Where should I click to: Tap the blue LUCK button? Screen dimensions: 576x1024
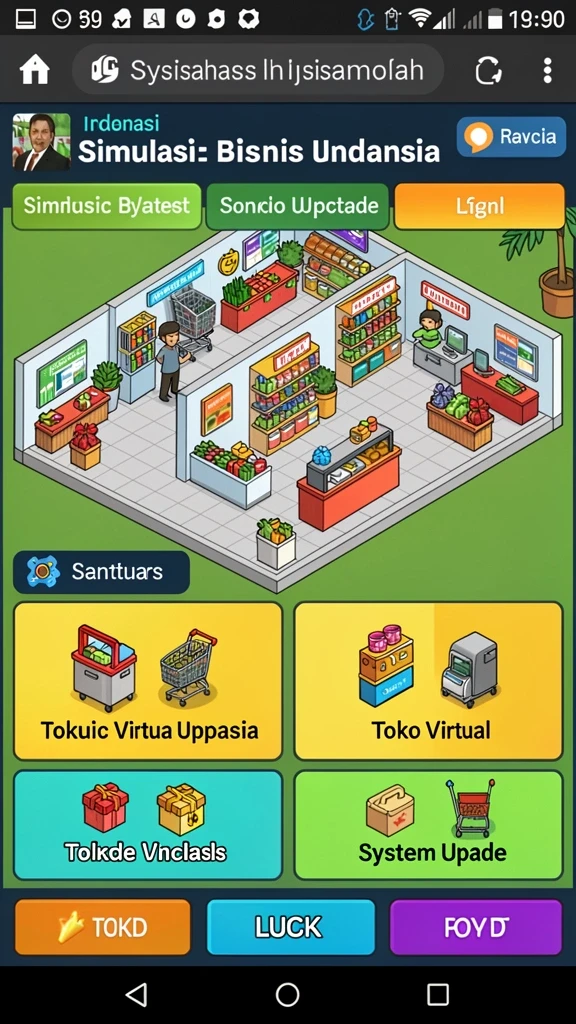click(x=291, y=927)
